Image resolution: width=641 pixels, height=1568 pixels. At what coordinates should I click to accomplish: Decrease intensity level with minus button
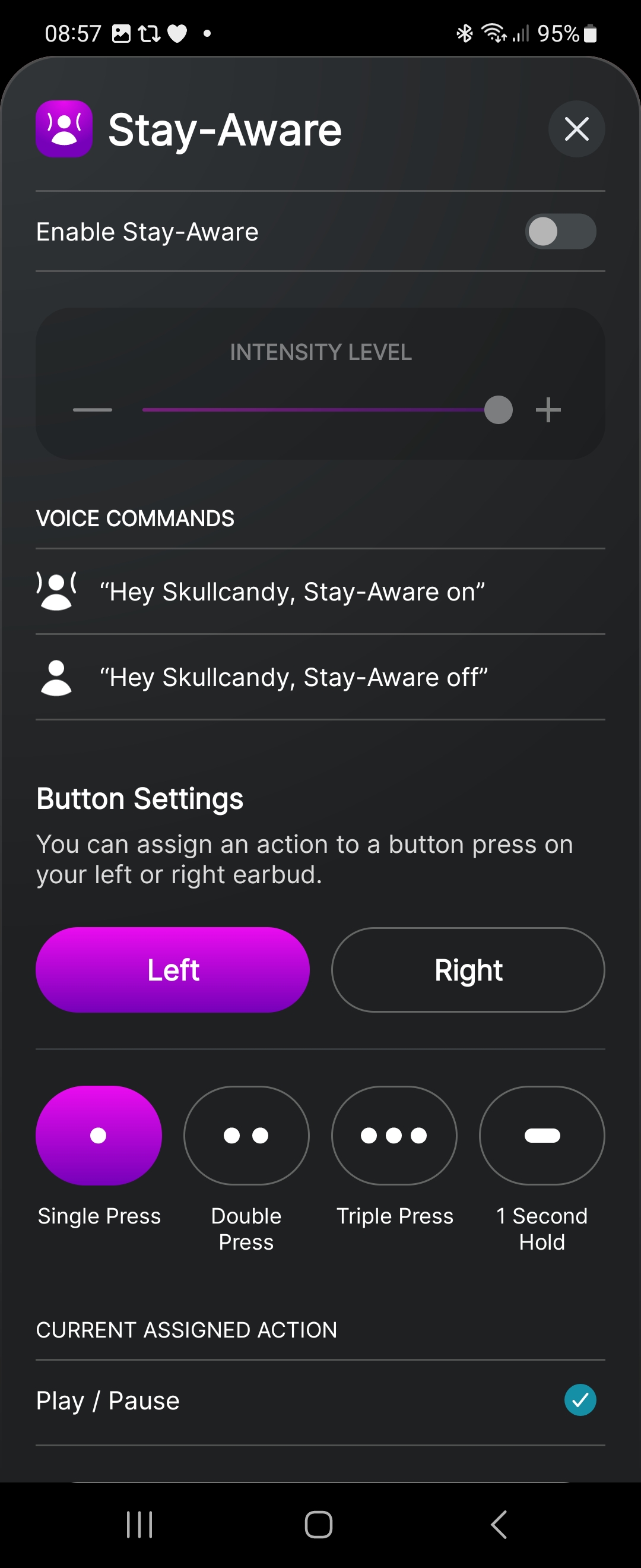point(93,410)
